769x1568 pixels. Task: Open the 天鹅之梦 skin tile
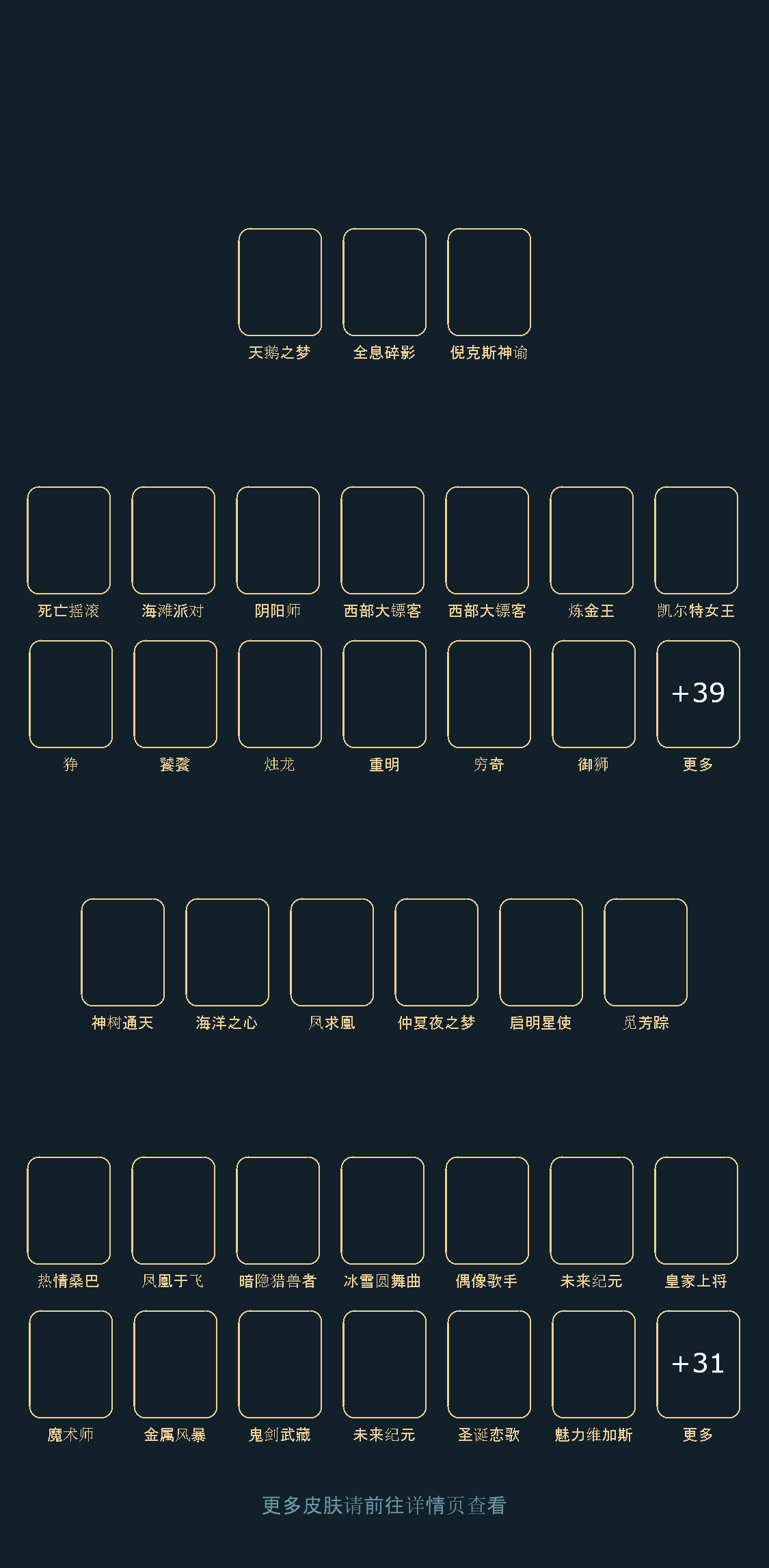[280, 282]
